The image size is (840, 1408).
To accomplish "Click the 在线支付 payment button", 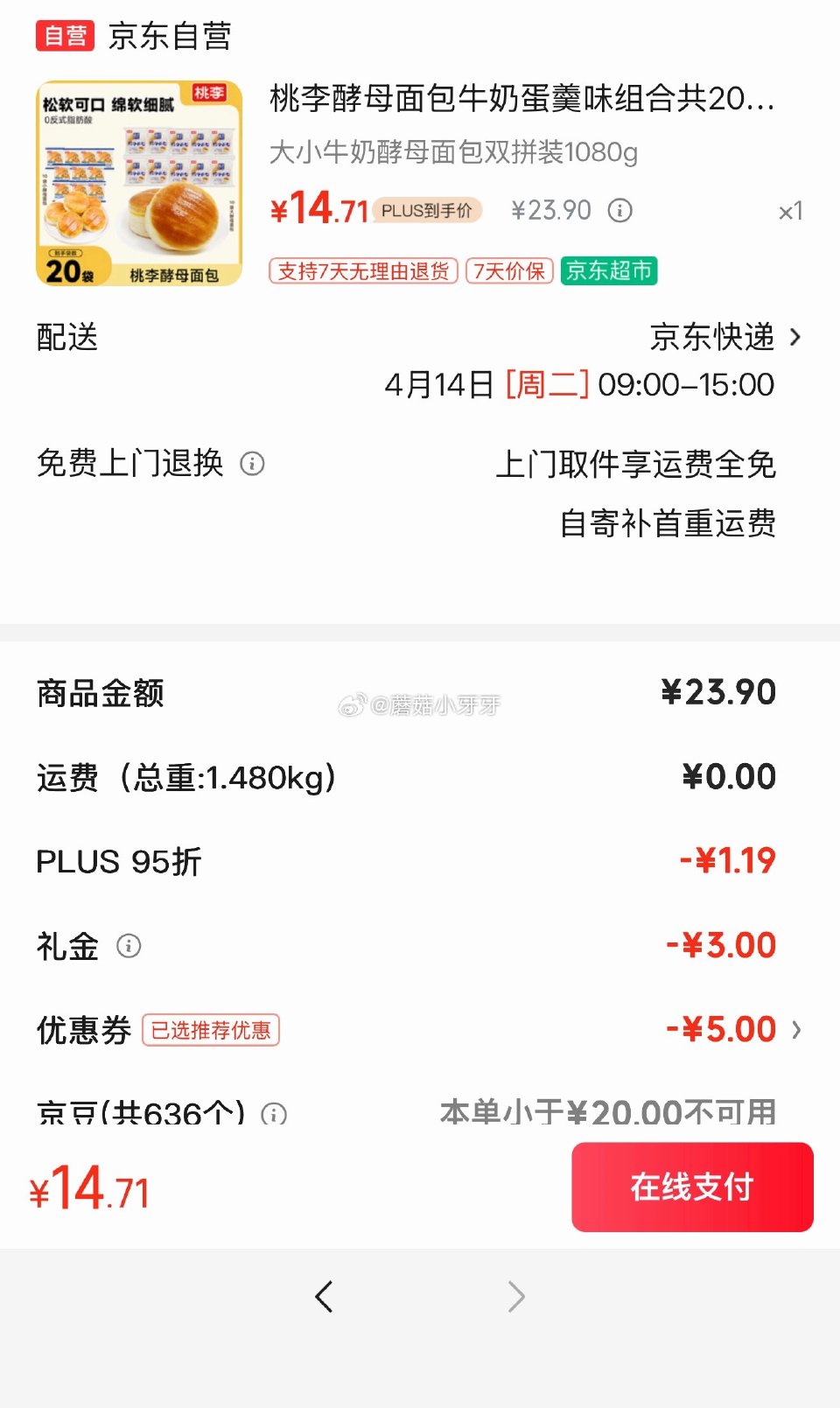I will tap(691, 1187).
